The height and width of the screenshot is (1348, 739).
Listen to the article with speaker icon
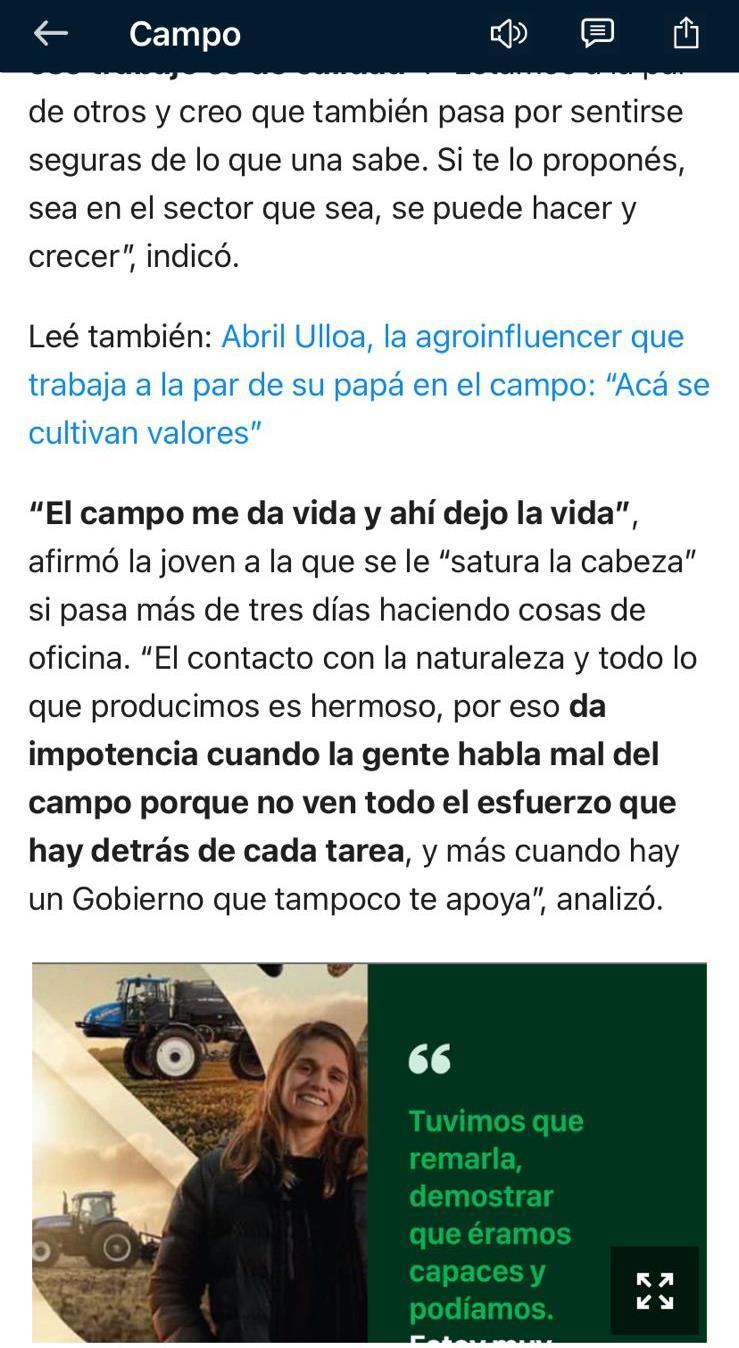click(508, 34)
